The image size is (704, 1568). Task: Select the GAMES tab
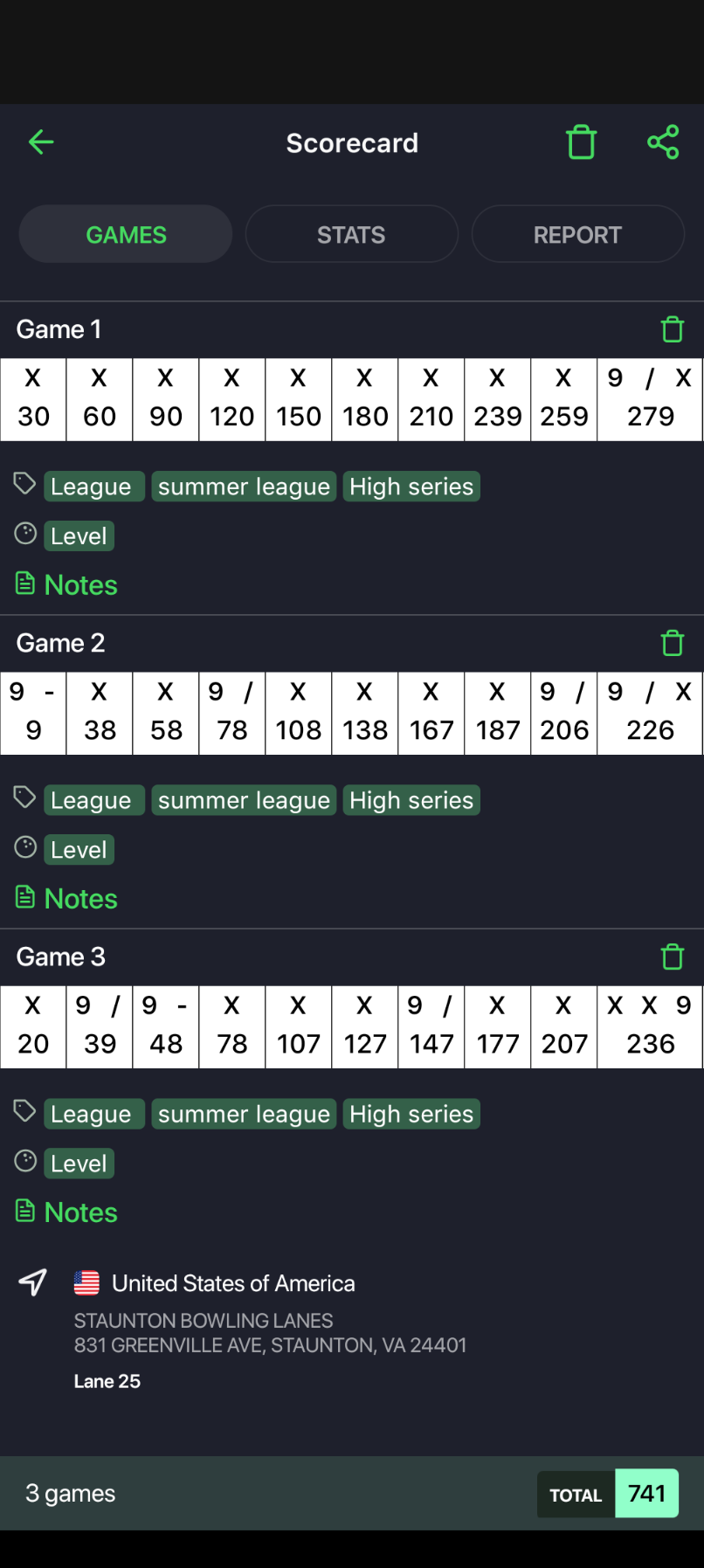coord(126,234)
